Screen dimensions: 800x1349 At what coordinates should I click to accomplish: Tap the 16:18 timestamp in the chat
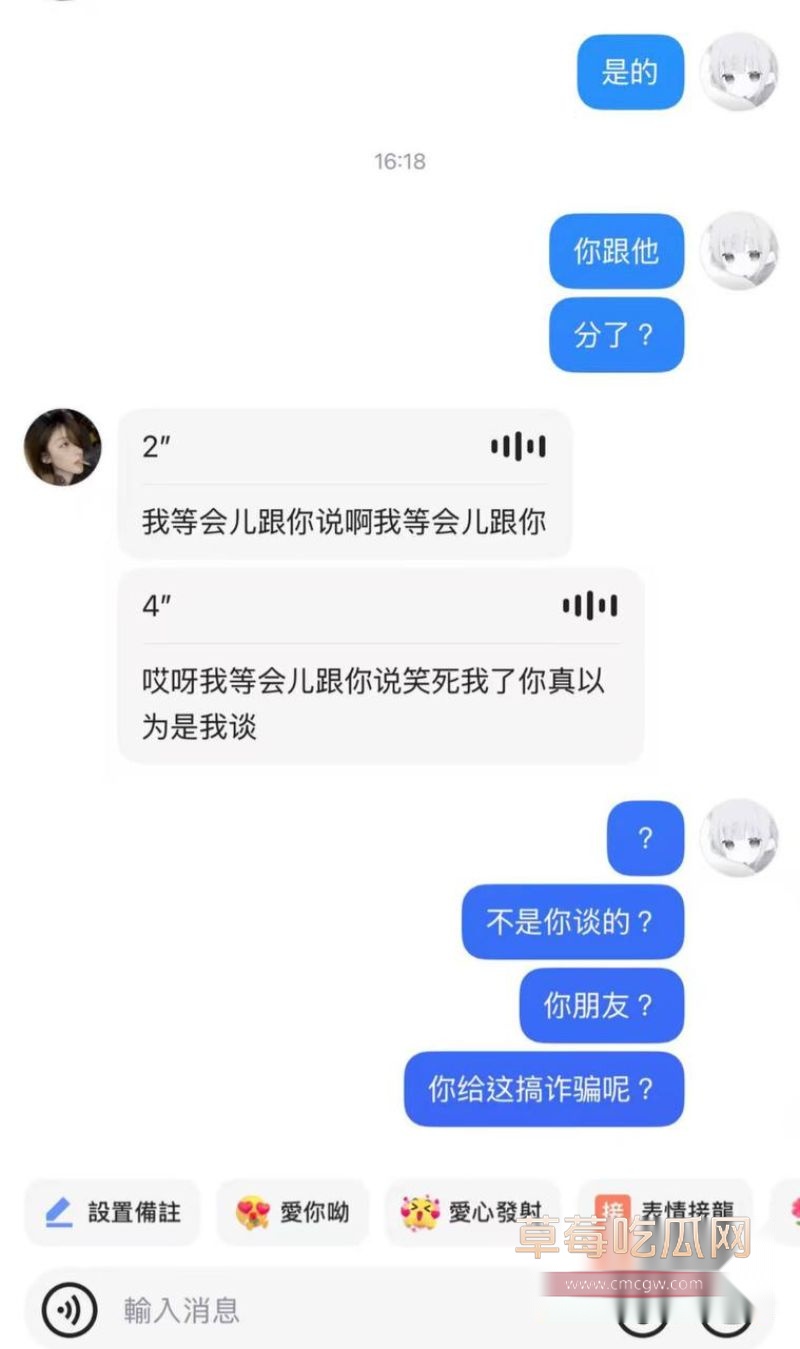[x=399, y=162]
